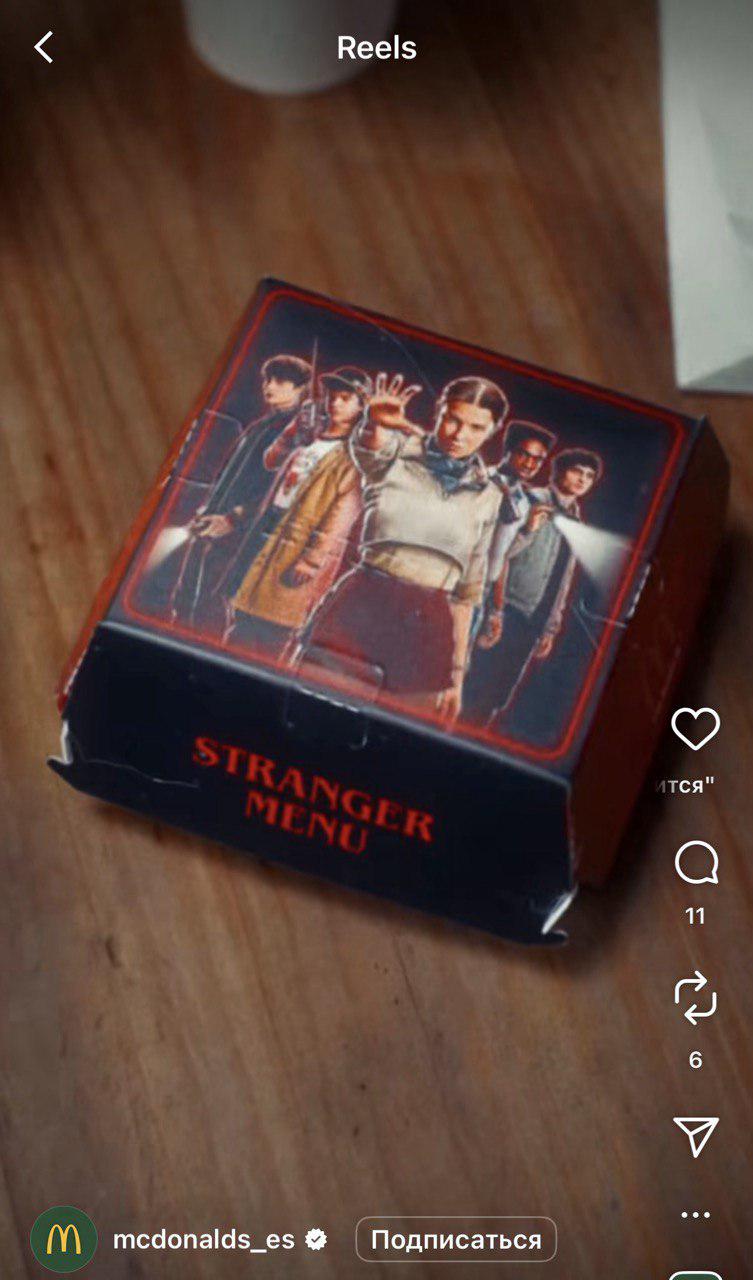Go back from the Reels screen
Screen dimensions: 753x1280
[44, 47]
